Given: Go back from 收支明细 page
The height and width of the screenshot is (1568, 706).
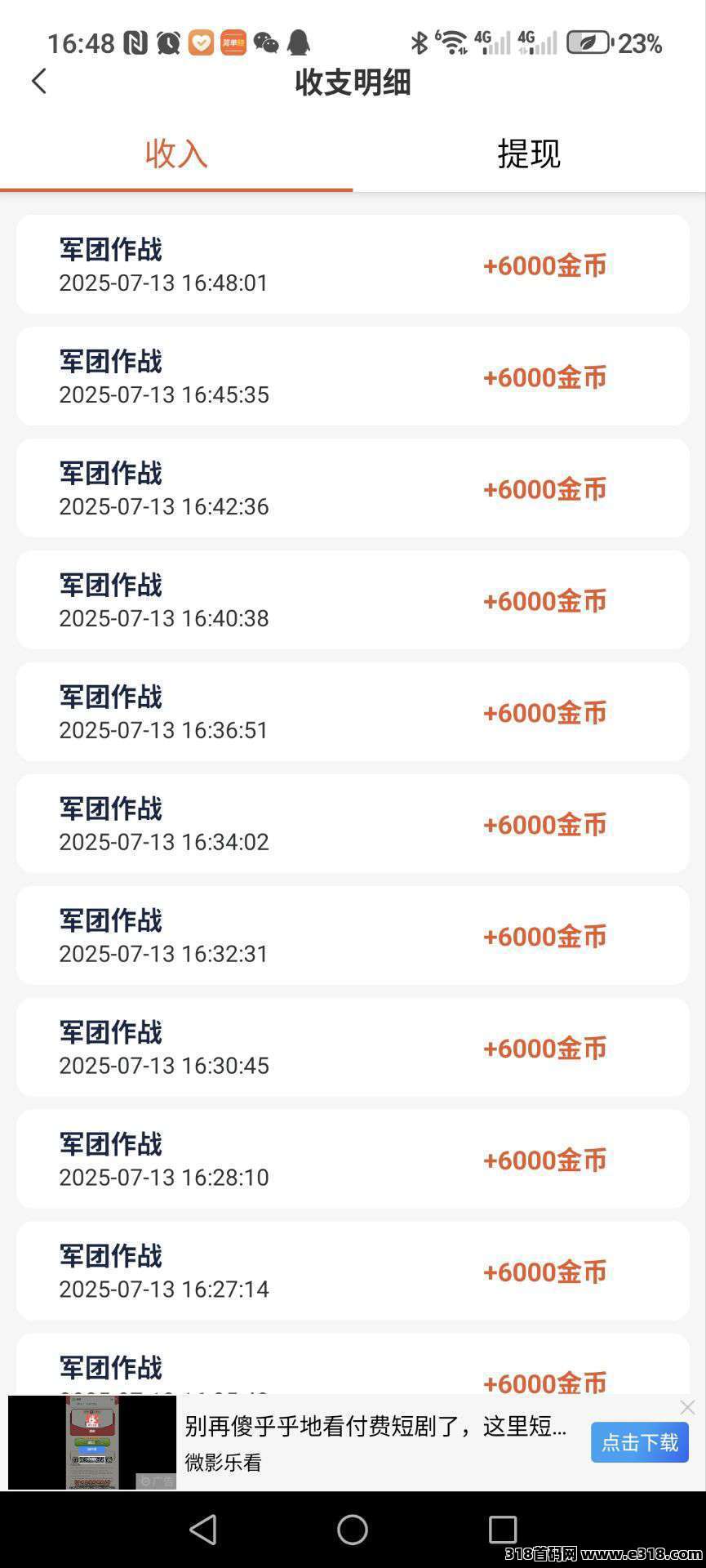Looking at the screenshot, I should 38,81.
